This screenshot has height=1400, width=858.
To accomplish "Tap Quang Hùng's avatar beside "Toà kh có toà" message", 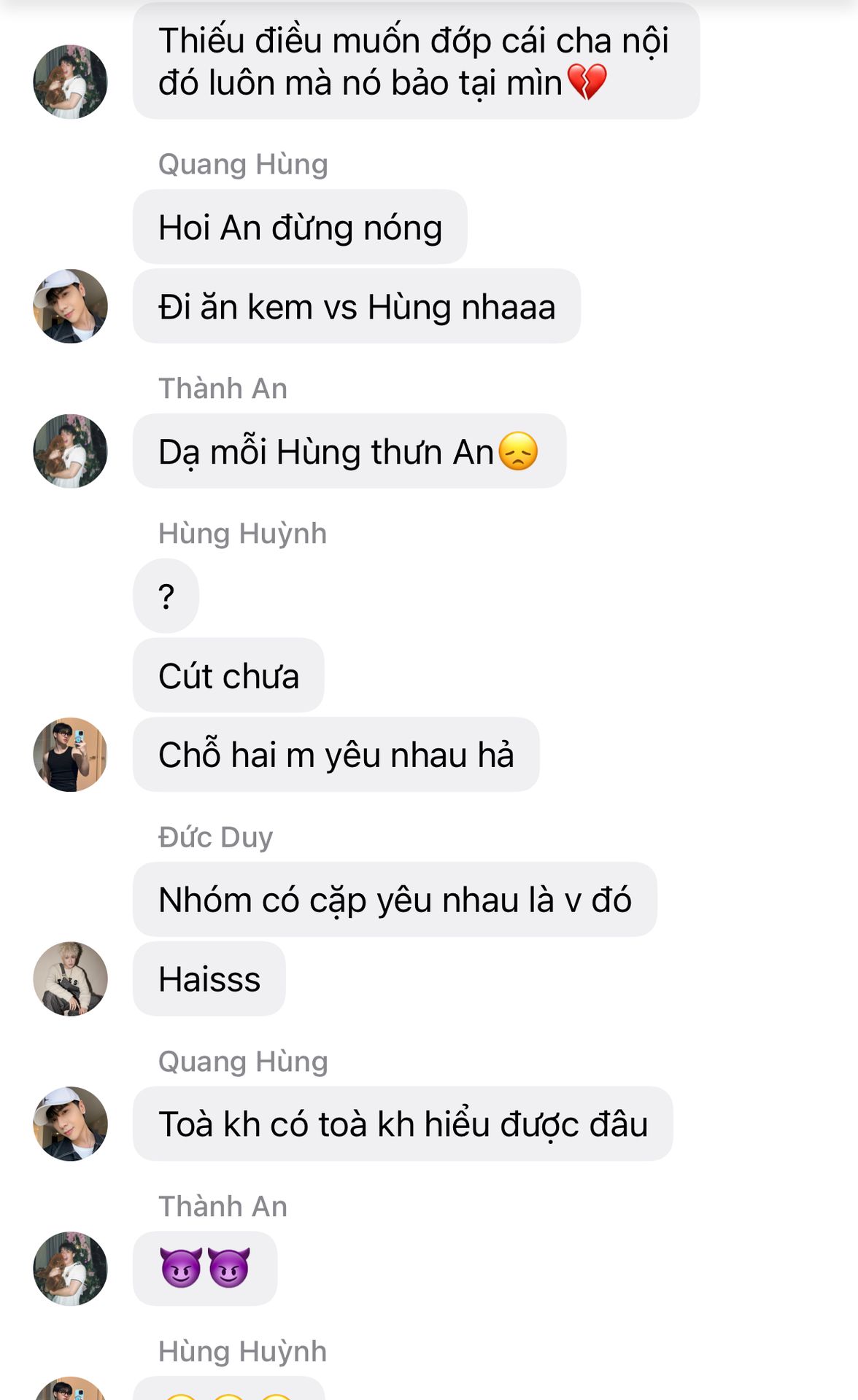I will [70, 1124].
